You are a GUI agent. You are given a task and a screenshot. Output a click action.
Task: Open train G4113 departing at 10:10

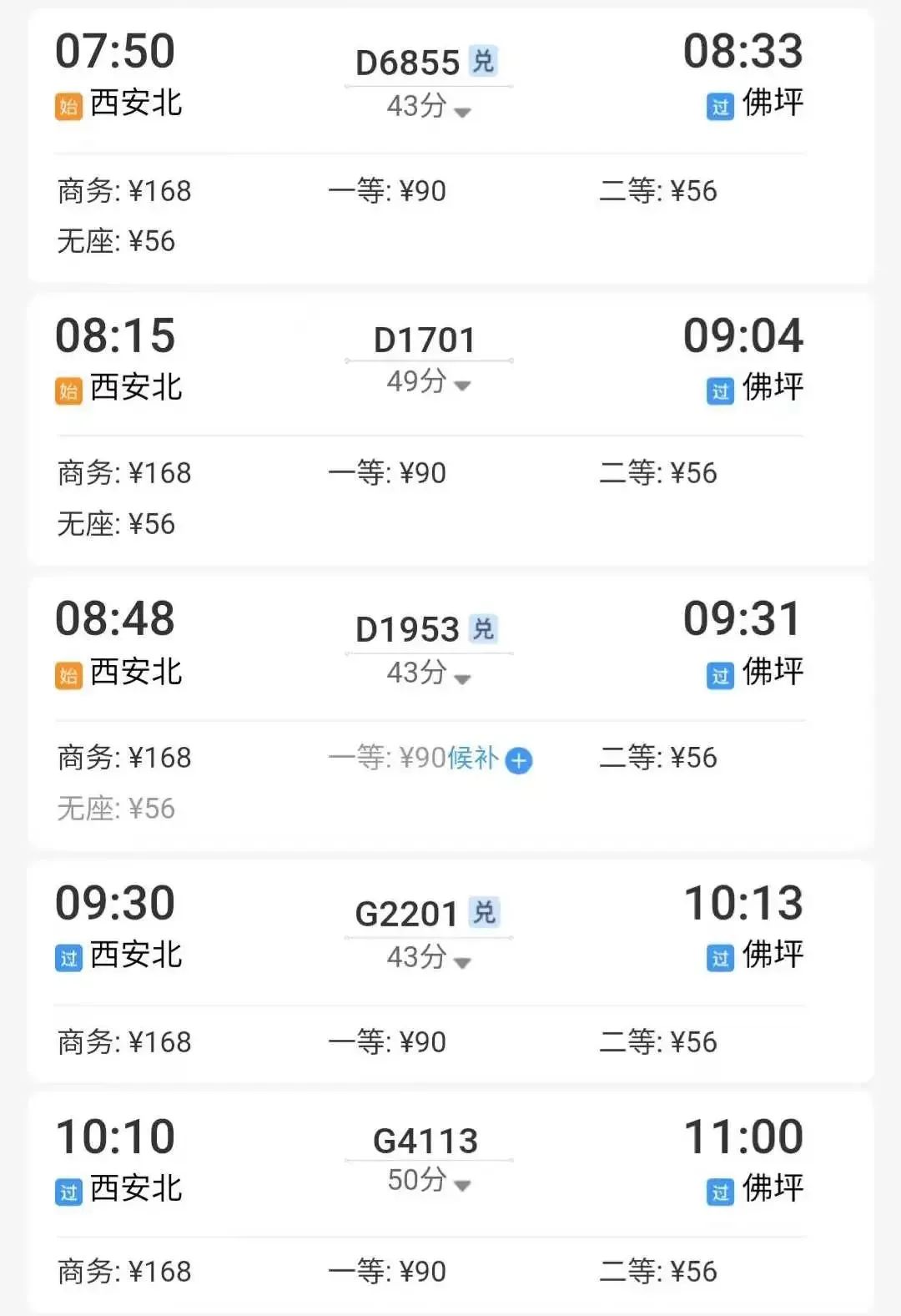point(425,1142)
